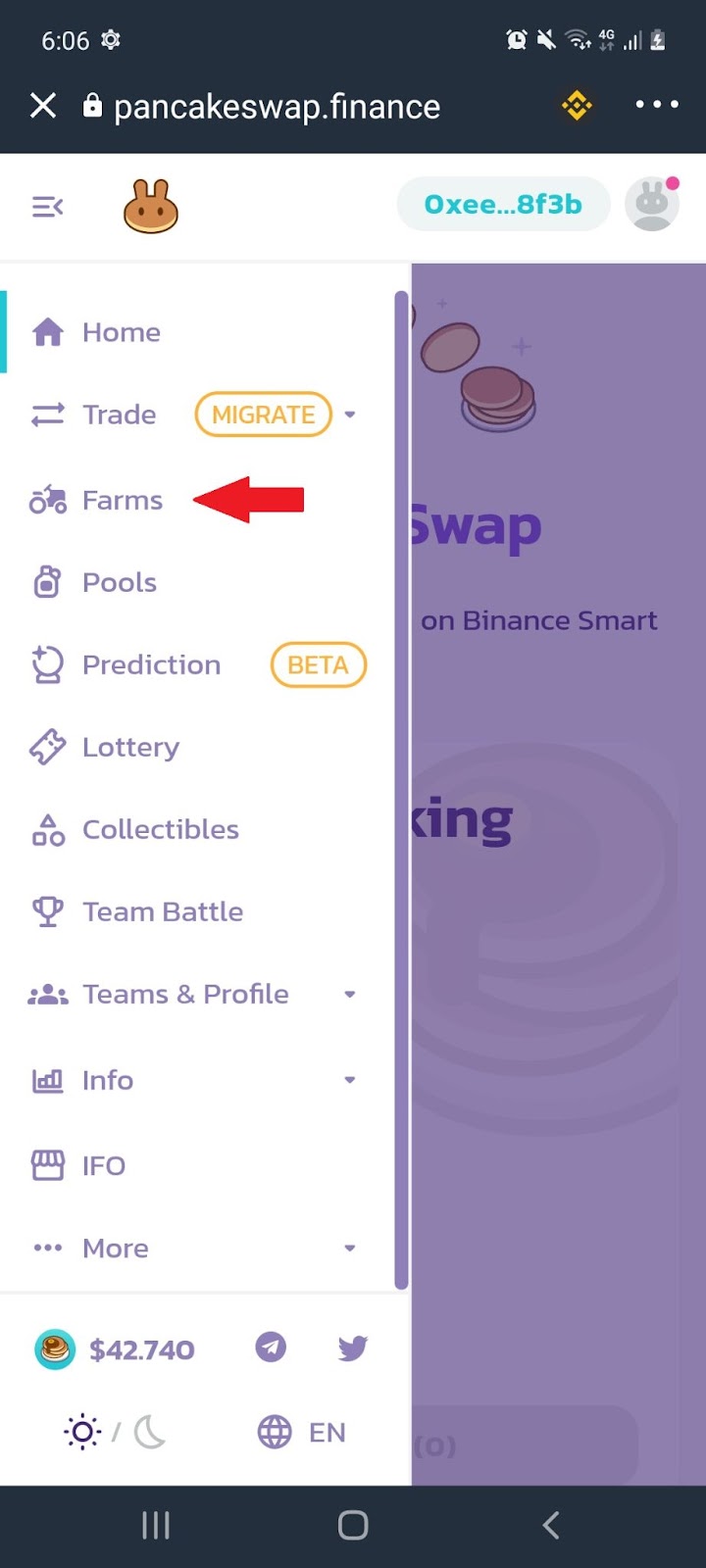Close the in-app browser window
The height and width of the screenshot is (1568, 706).
tap(43, 105)
